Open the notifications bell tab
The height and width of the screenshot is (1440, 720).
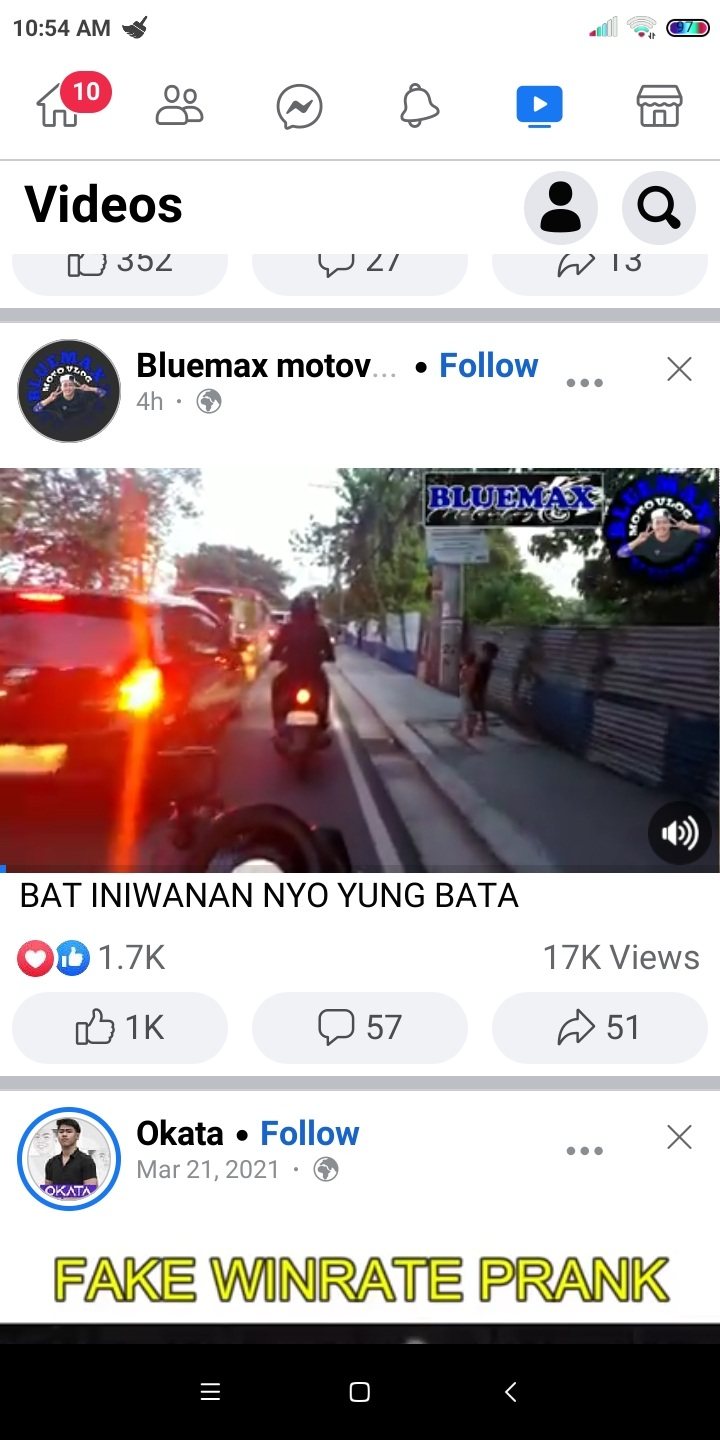(x=420, y=106)
